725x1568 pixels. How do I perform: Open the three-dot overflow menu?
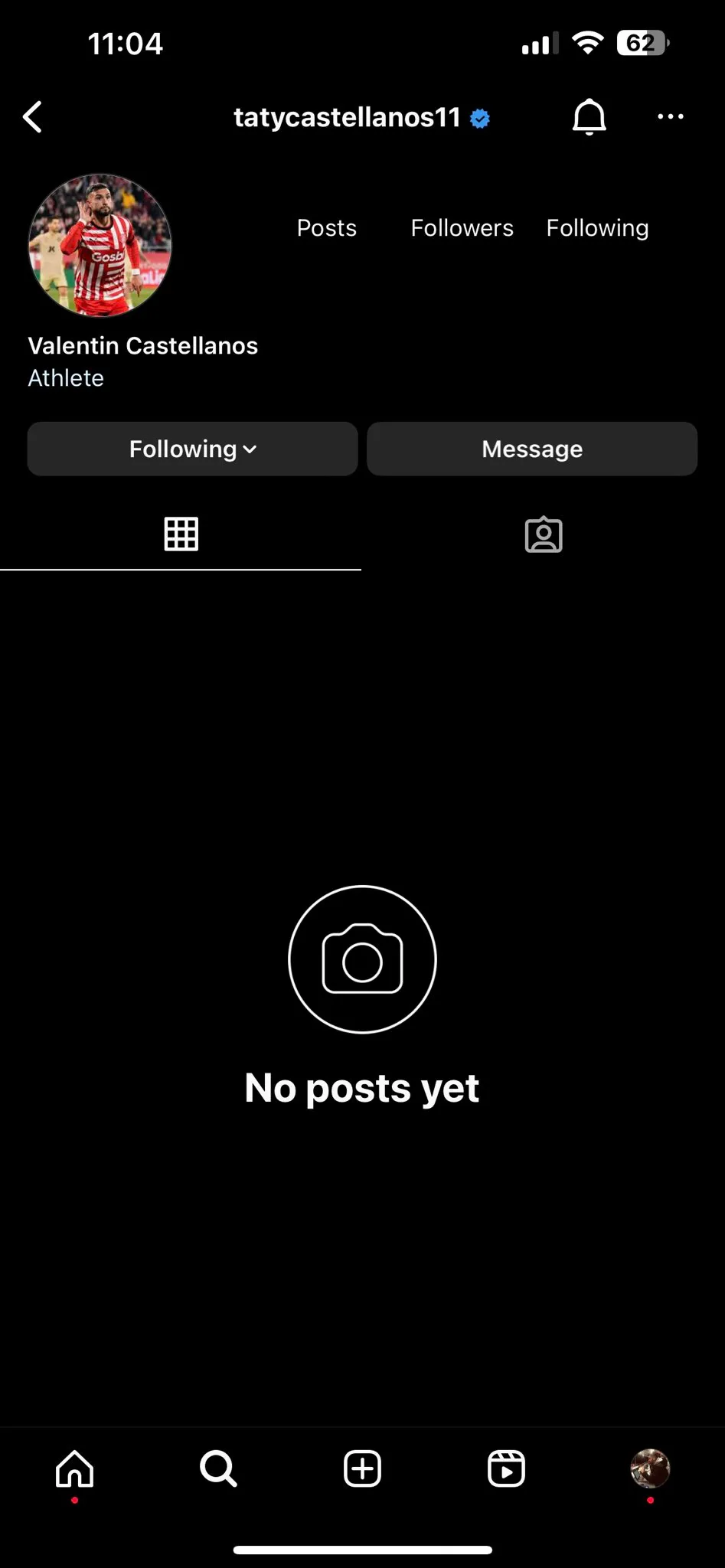tap(670, 117)
